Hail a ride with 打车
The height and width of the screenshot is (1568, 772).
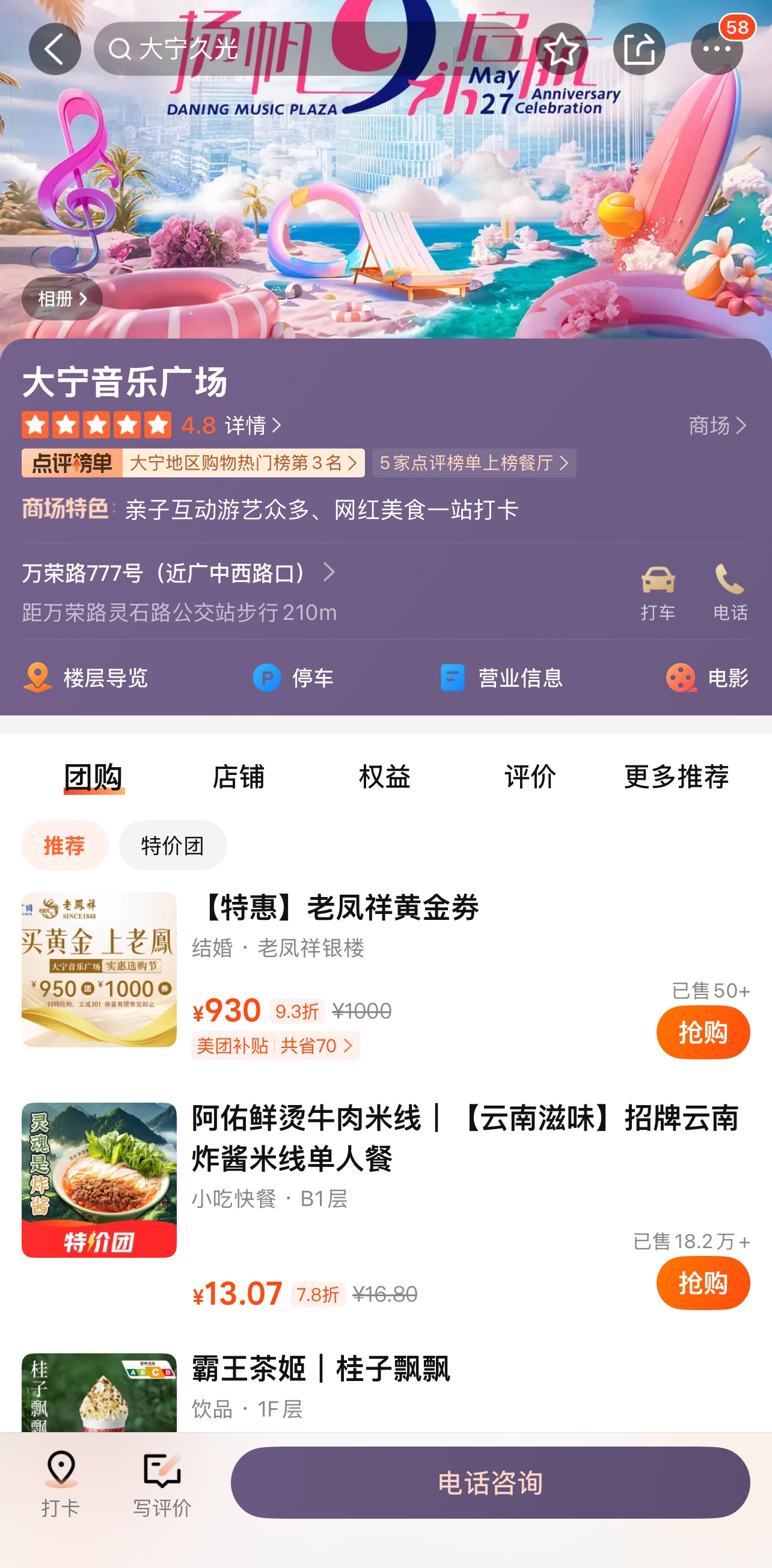[658, 592]
